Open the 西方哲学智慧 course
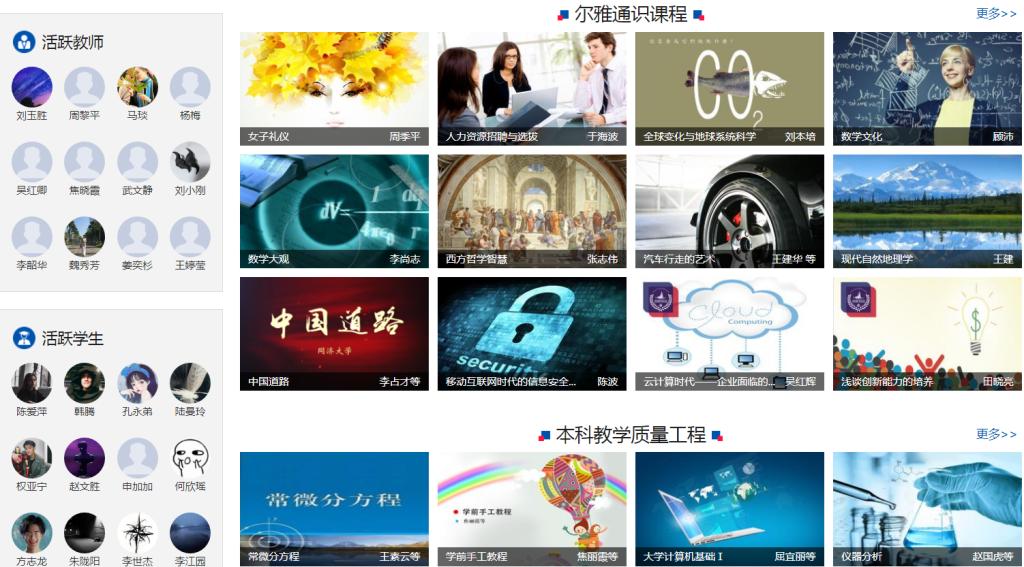 pos(532,210)
